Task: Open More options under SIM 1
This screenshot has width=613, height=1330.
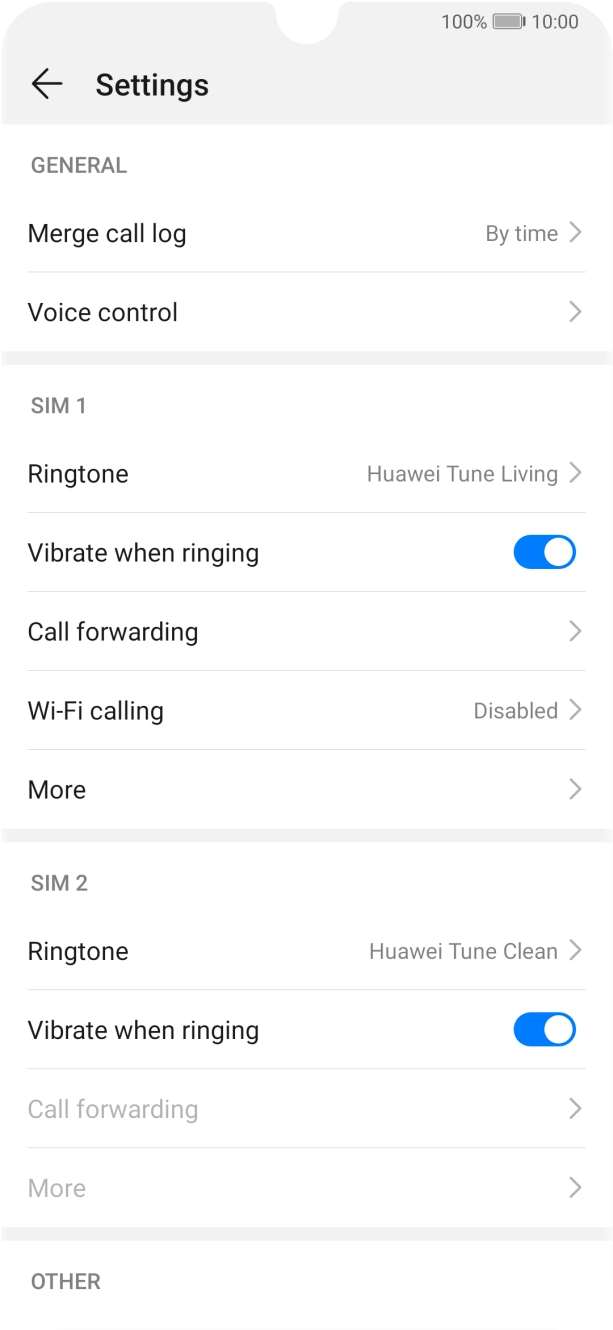Action: pos(306,789)
